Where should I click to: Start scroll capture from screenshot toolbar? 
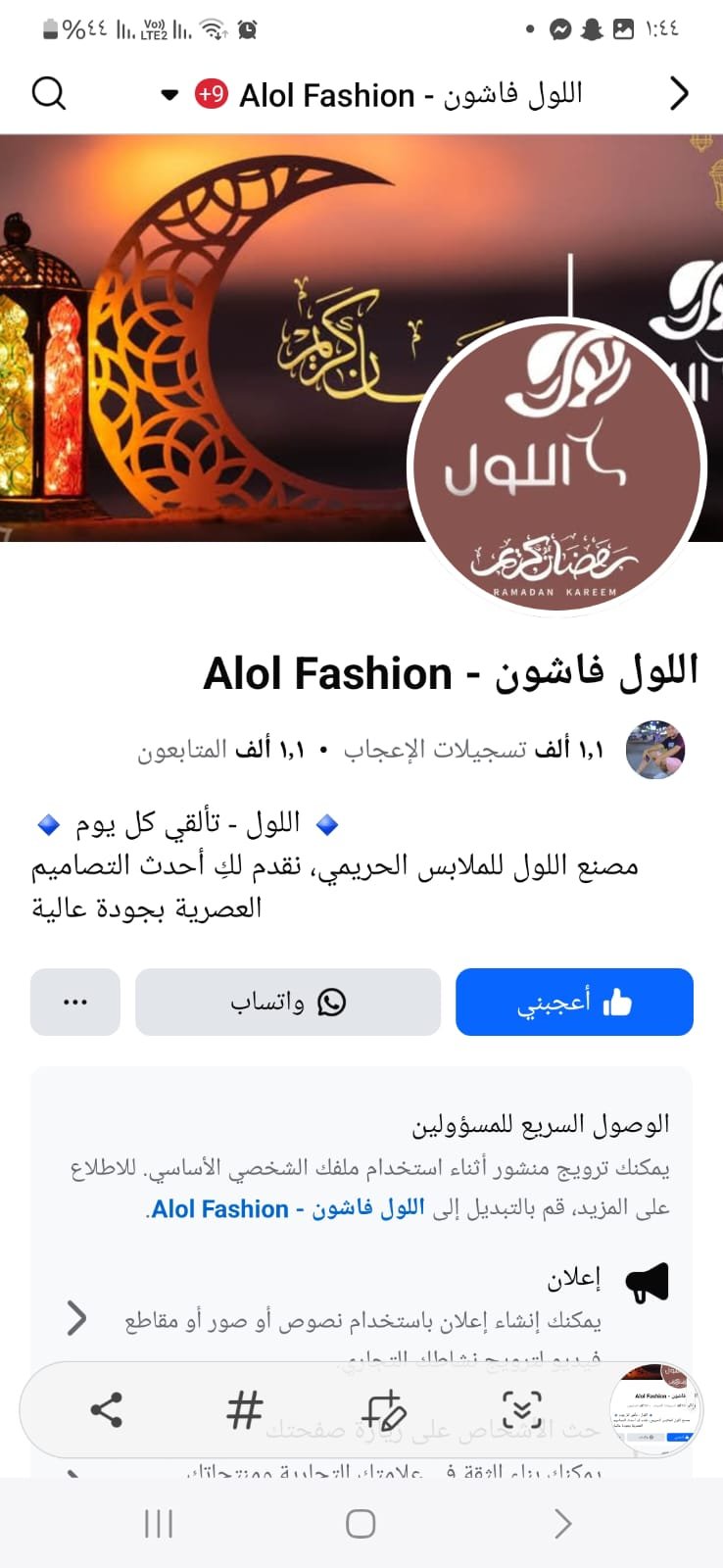521,1410
